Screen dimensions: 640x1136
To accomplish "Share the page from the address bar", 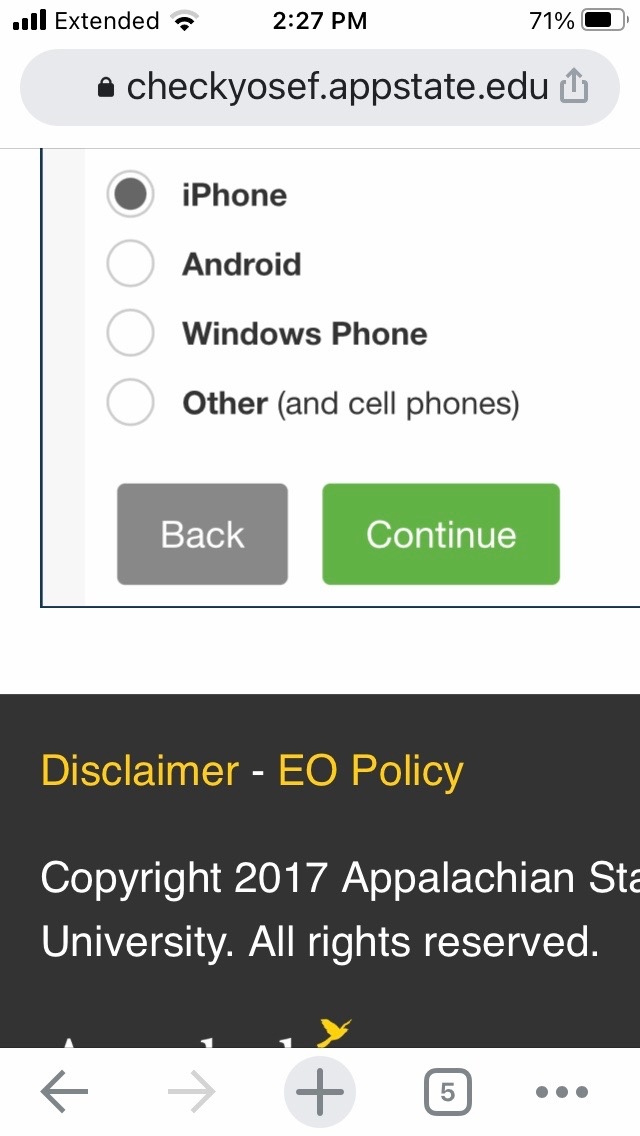I will (x=573, y=88).
